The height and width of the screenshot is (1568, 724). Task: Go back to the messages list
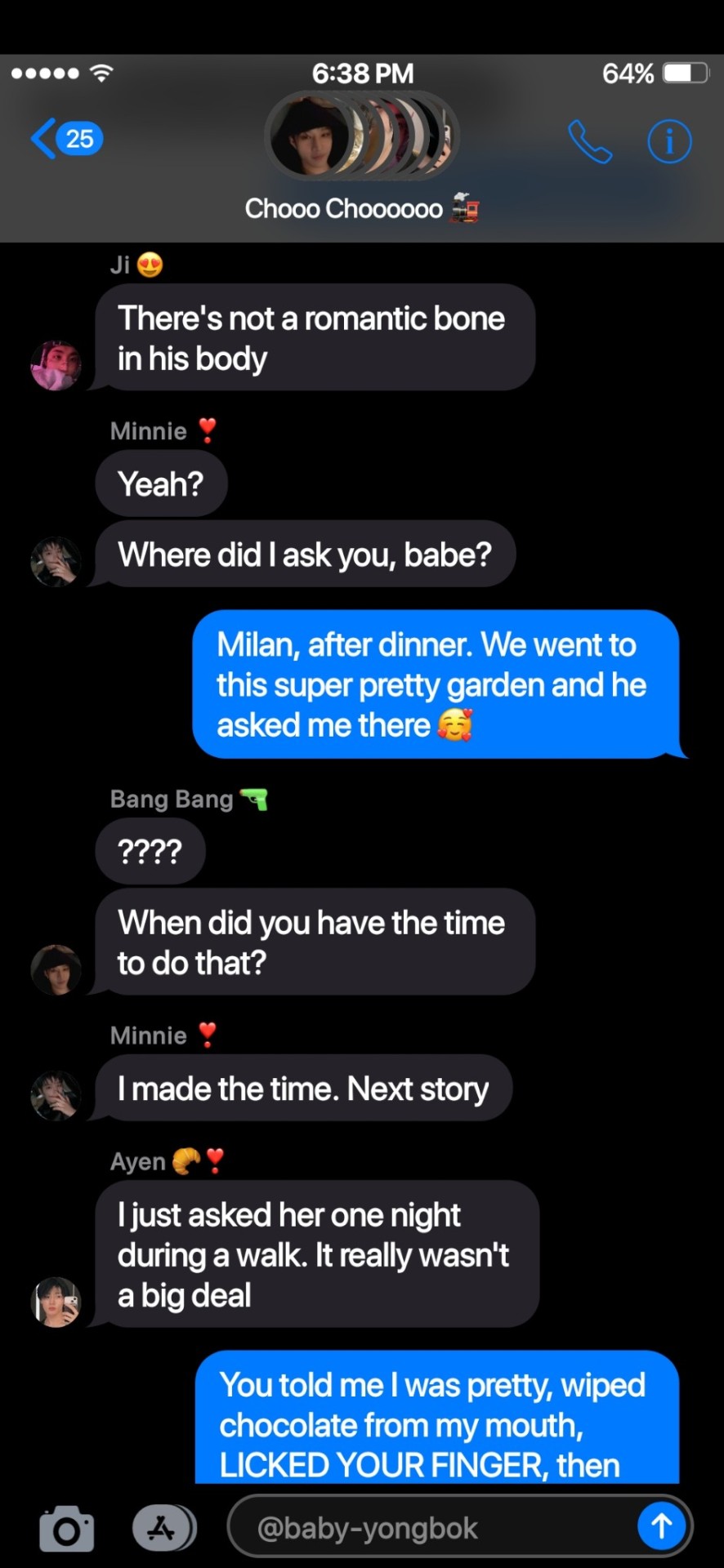(65, 139)
